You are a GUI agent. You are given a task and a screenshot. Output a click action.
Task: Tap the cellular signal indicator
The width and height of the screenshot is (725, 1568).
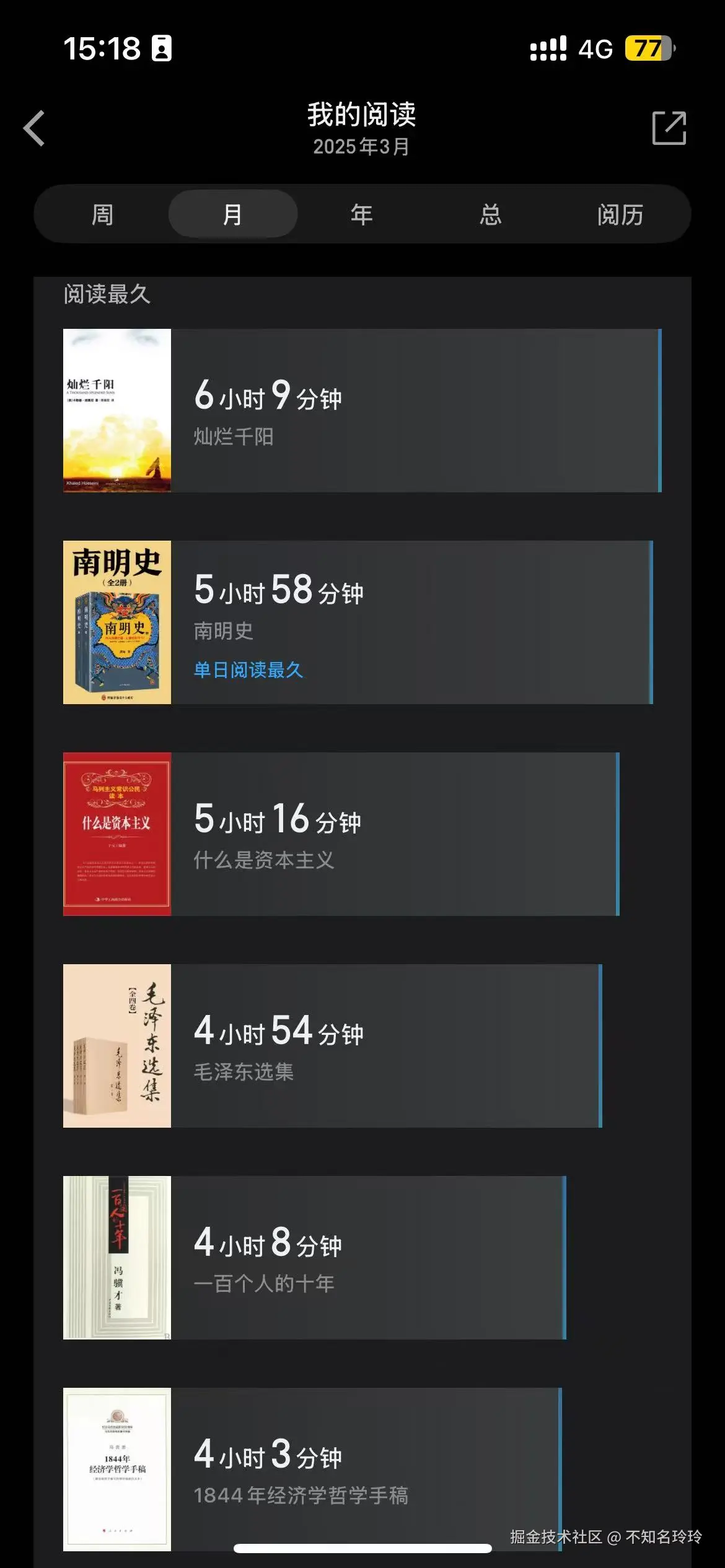coord(548,48)
